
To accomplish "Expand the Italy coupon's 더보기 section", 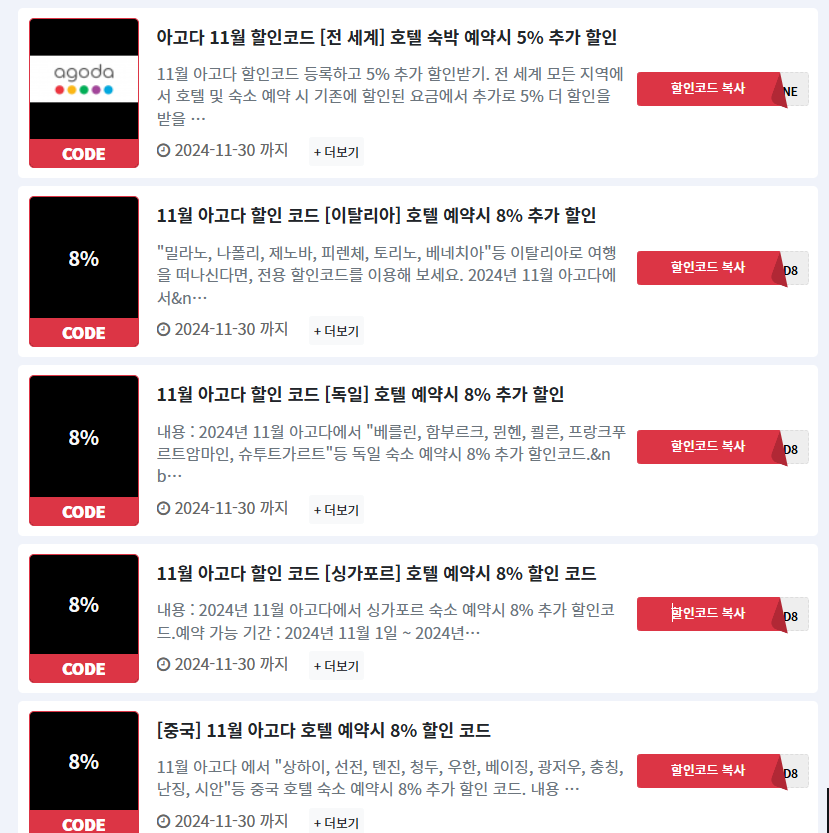I will pos(336,330).
